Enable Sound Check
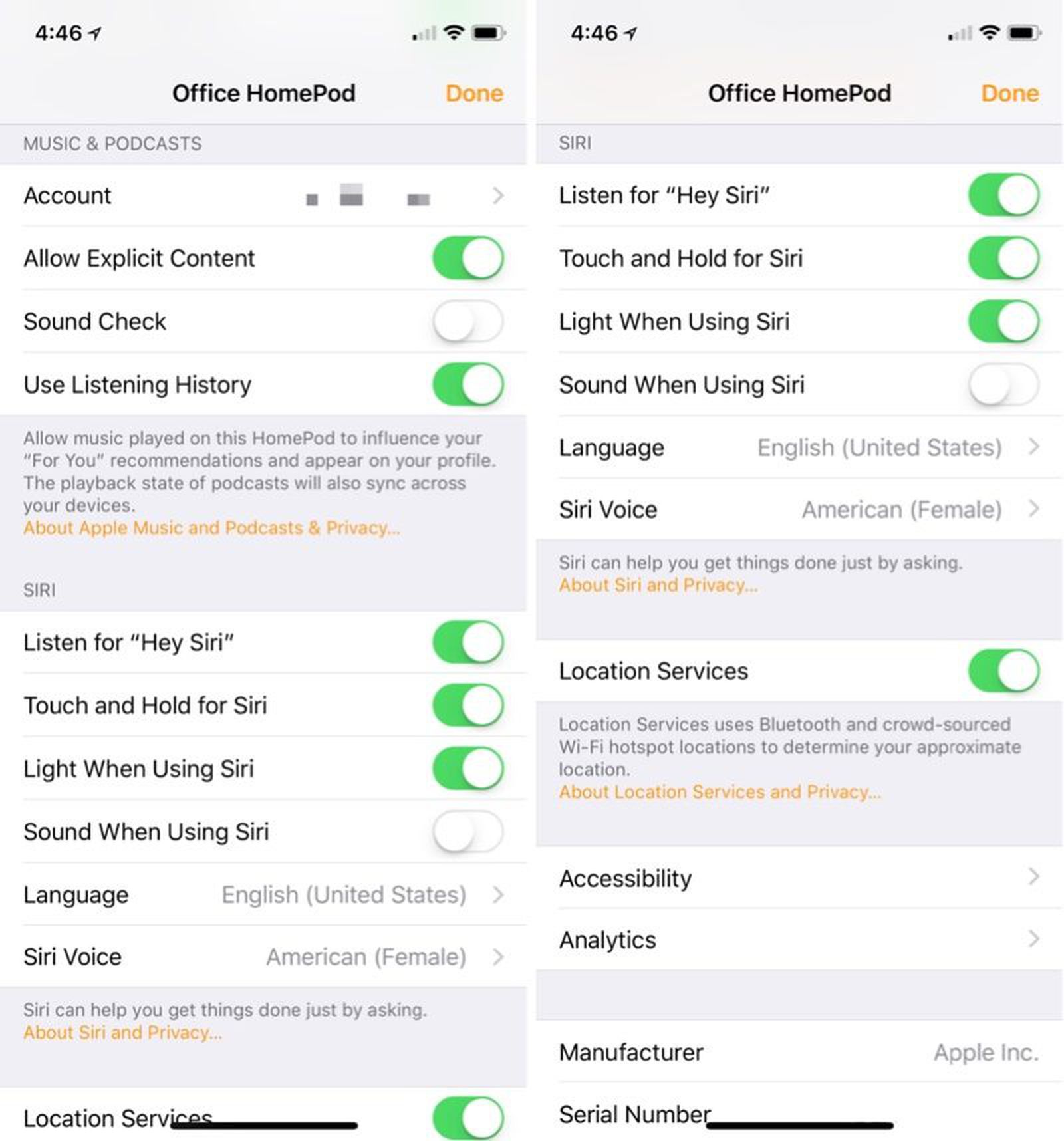 click(468, 321)
